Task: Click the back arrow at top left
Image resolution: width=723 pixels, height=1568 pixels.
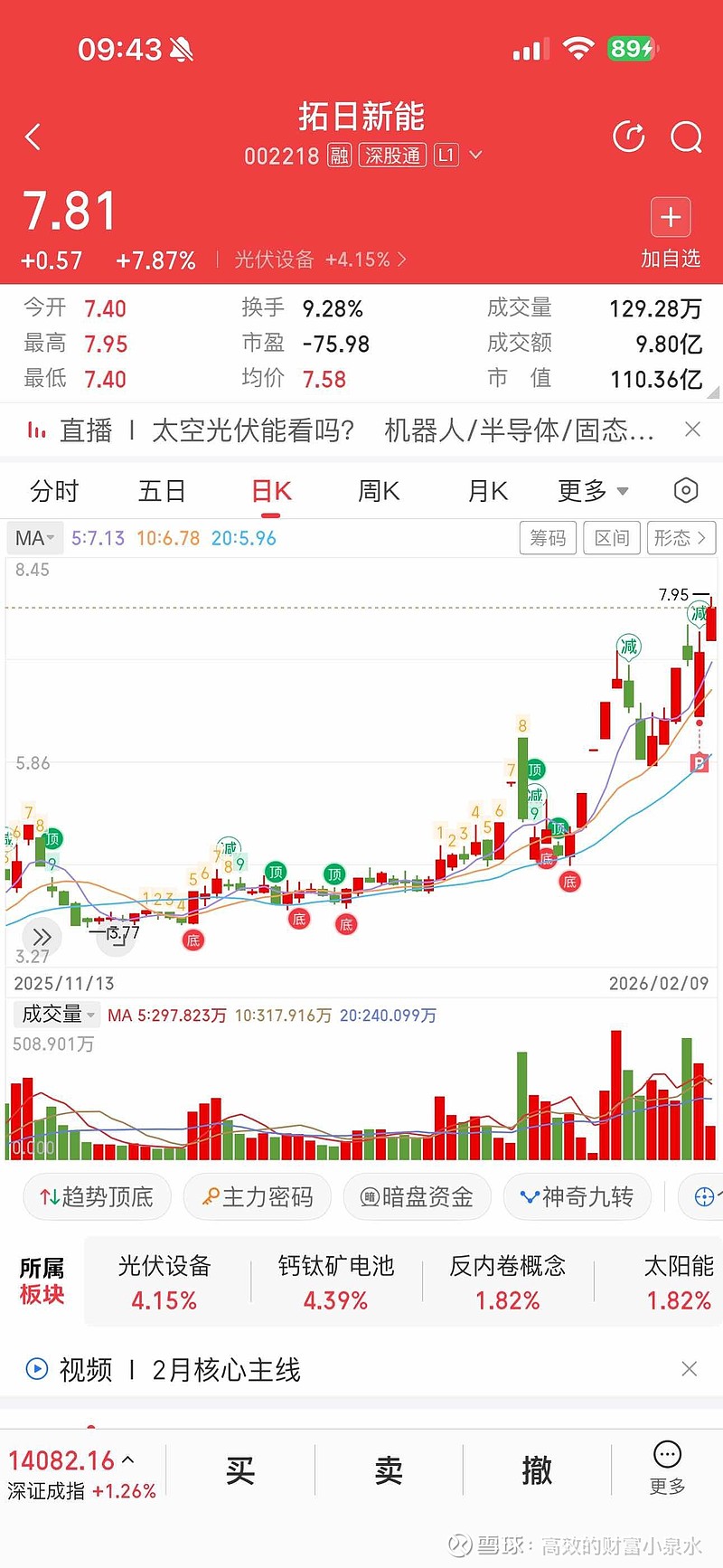Action: click(x=33, y=136)
